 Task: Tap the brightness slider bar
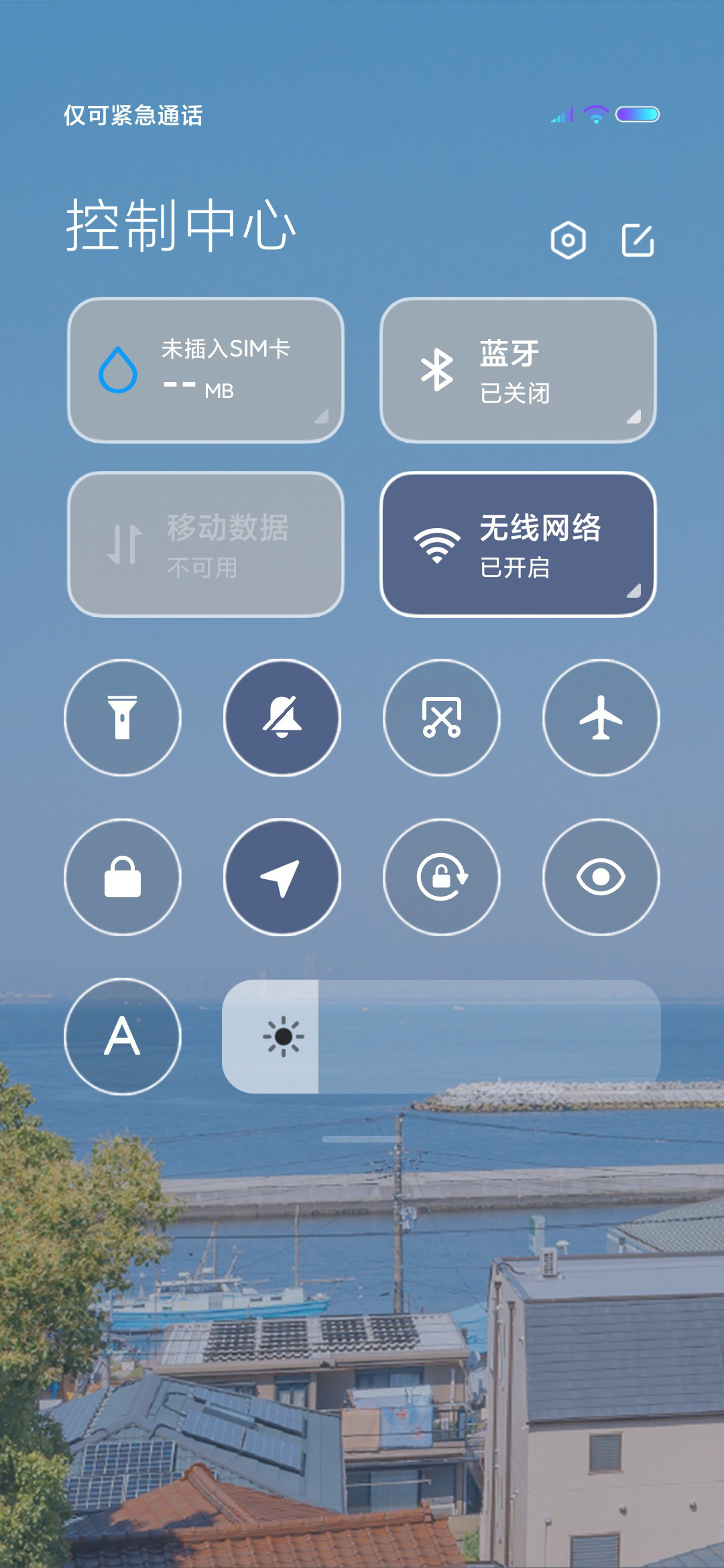(x=441, y=1037)
